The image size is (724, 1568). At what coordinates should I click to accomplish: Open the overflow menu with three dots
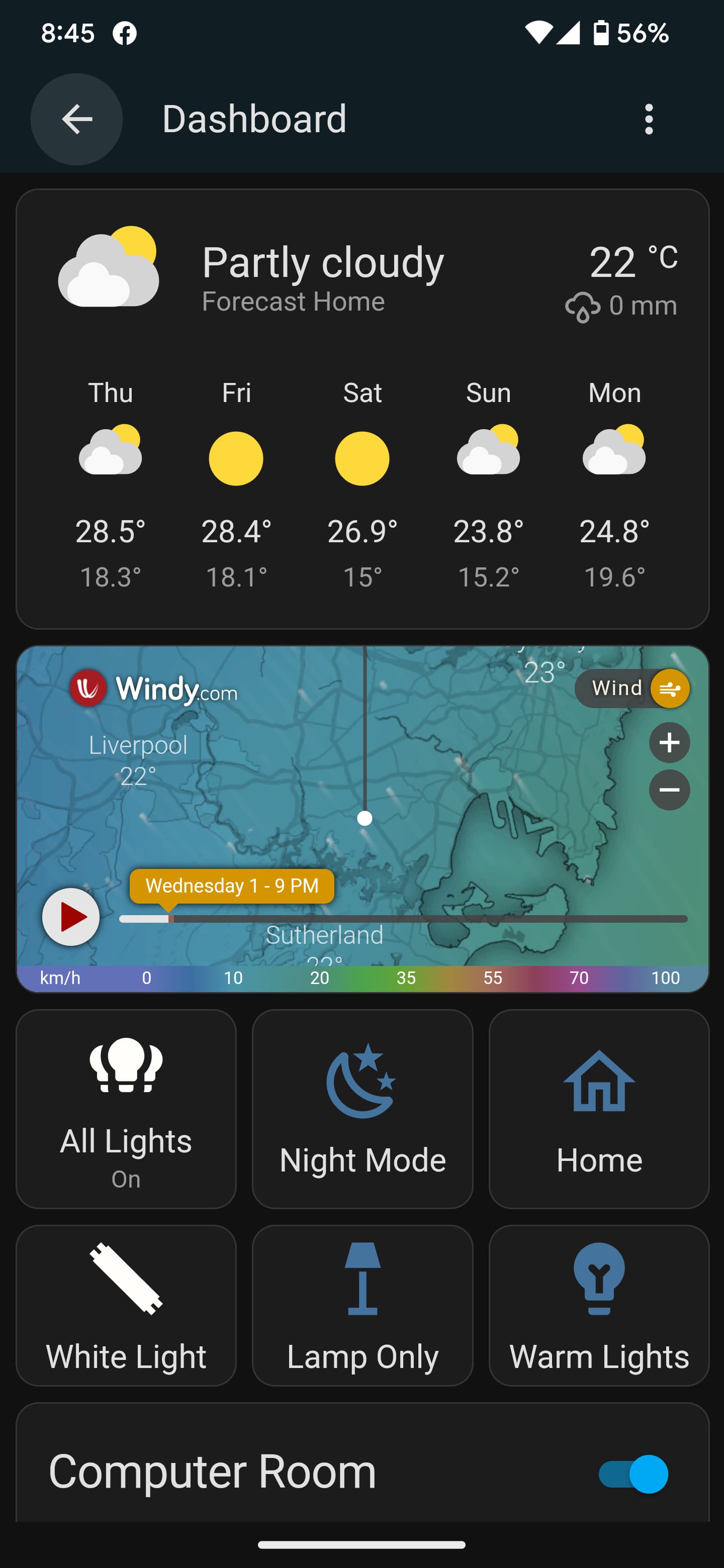[x=649, y=119]
